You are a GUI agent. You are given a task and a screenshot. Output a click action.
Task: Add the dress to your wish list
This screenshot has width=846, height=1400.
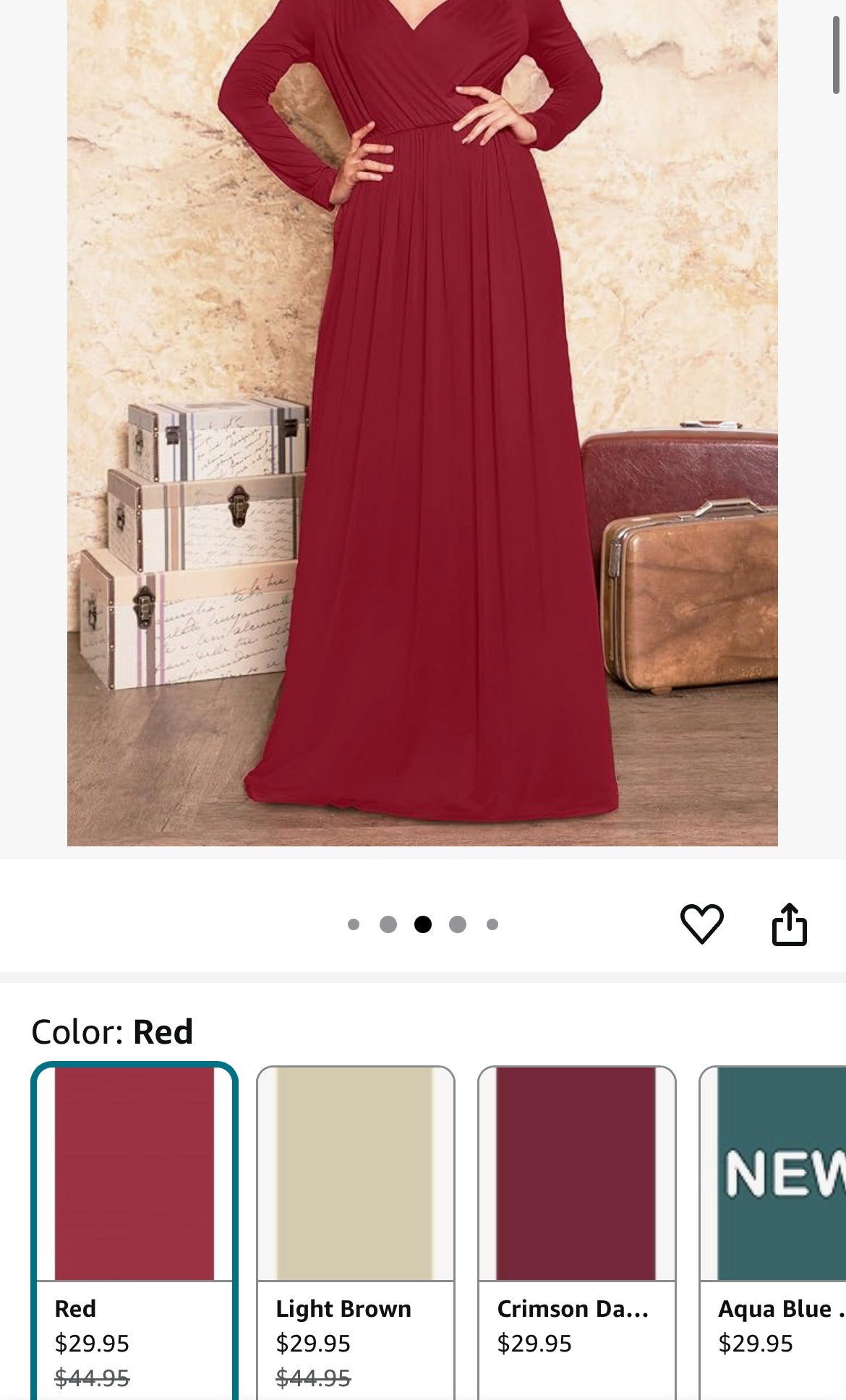click(x=701, y=923)
